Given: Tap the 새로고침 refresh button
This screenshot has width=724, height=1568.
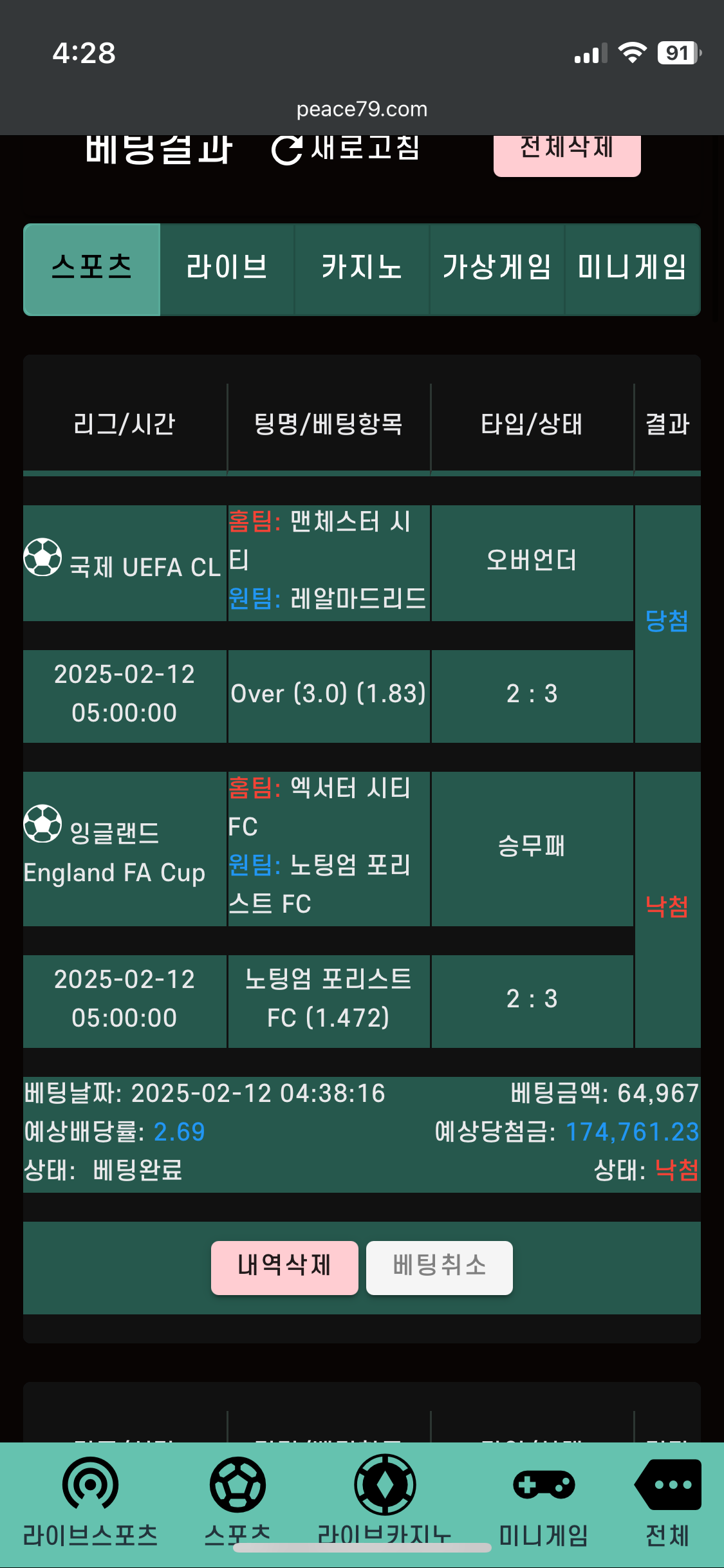Looking at the screenshot, I should (x=346, y=149).
